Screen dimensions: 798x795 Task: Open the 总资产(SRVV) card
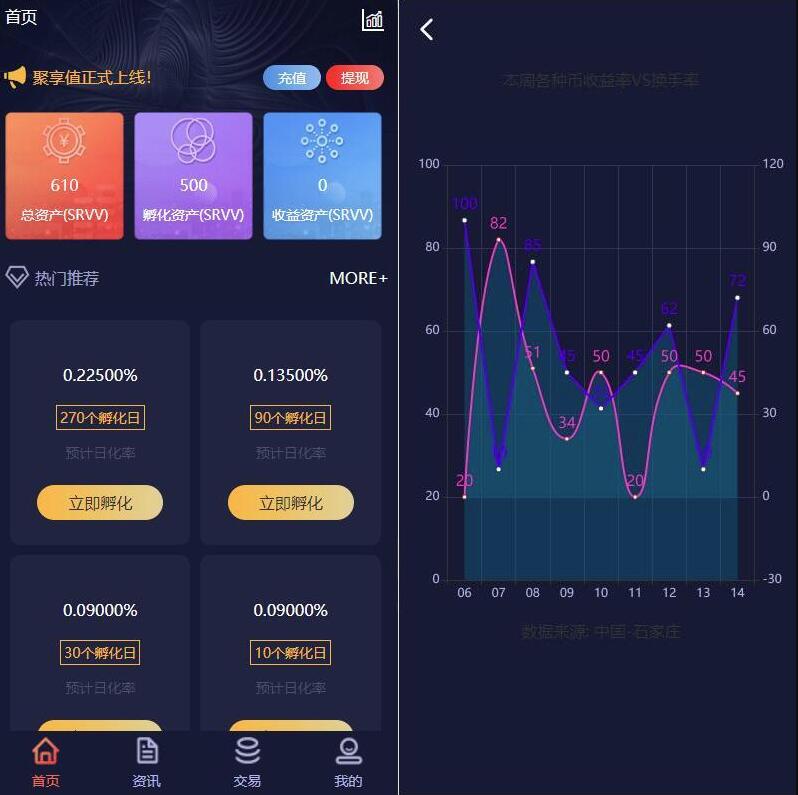tap(65, 176)
